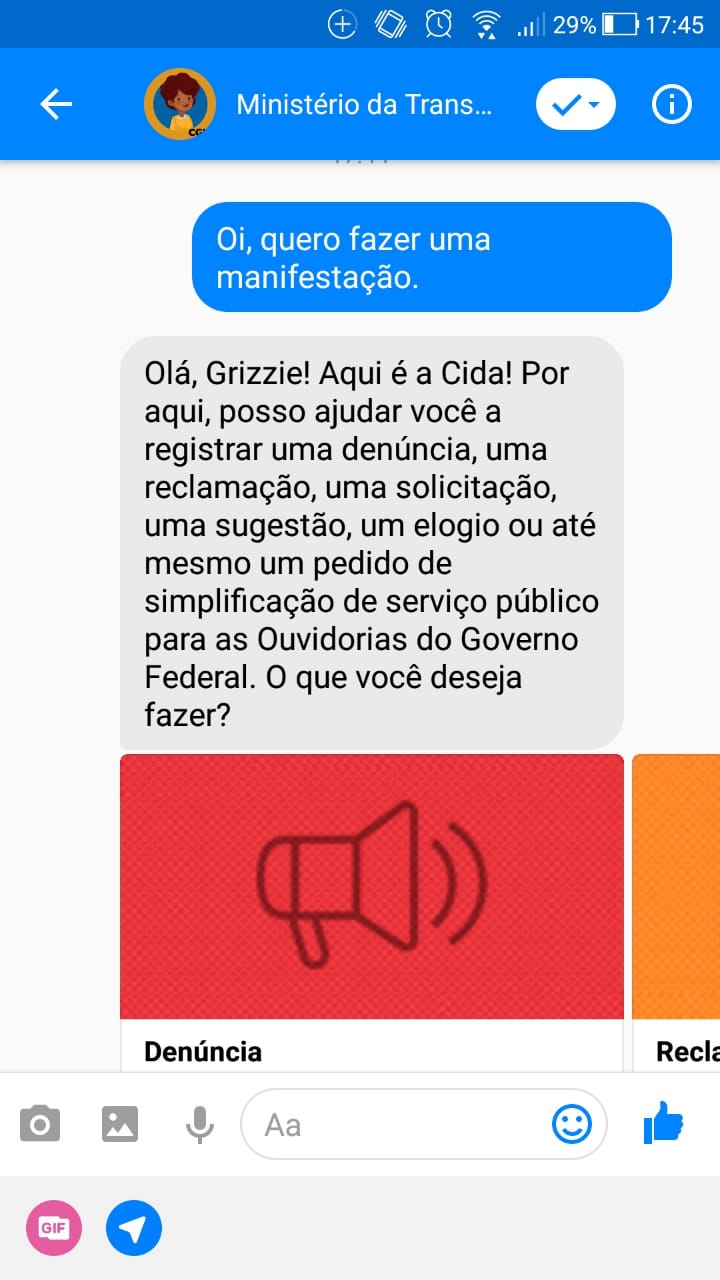Record a voice message with the microphone

tap(198, 1124)
